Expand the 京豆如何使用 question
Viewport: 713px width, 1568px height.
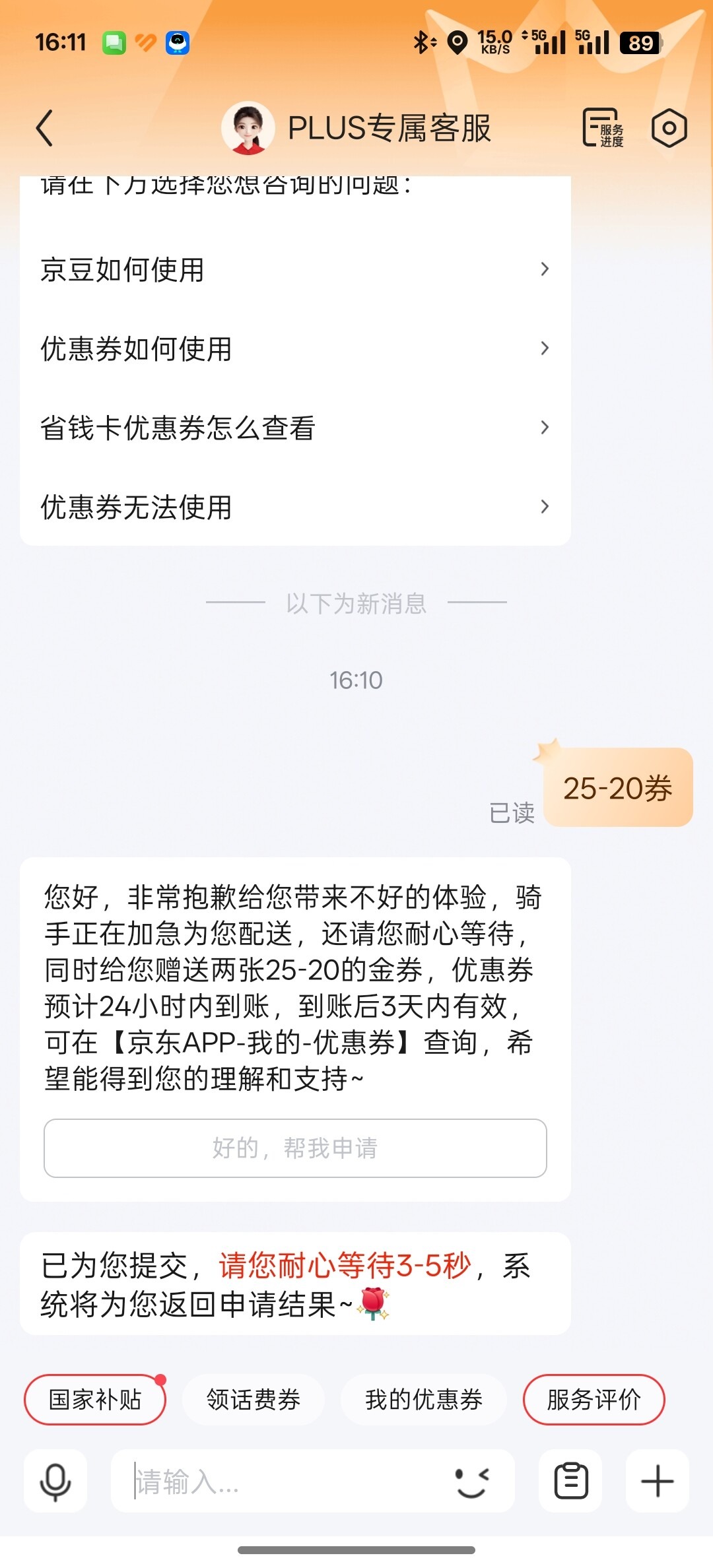[x=296, y=269]
